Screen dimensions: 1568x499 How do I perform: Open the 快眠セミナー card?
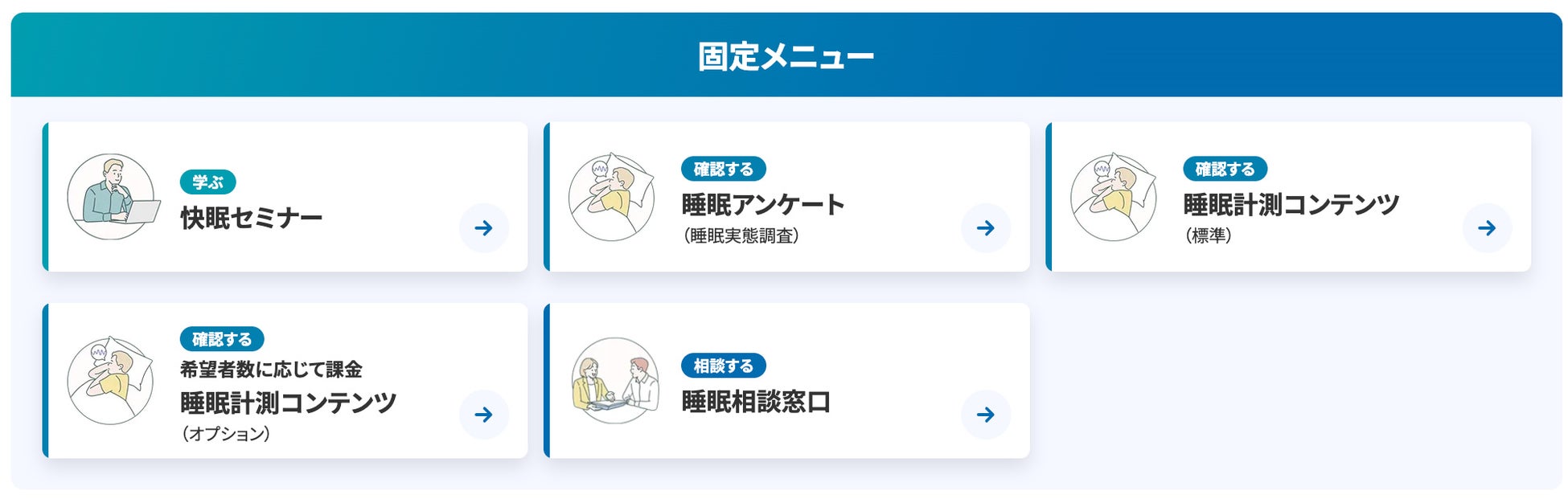pos(285,197)
